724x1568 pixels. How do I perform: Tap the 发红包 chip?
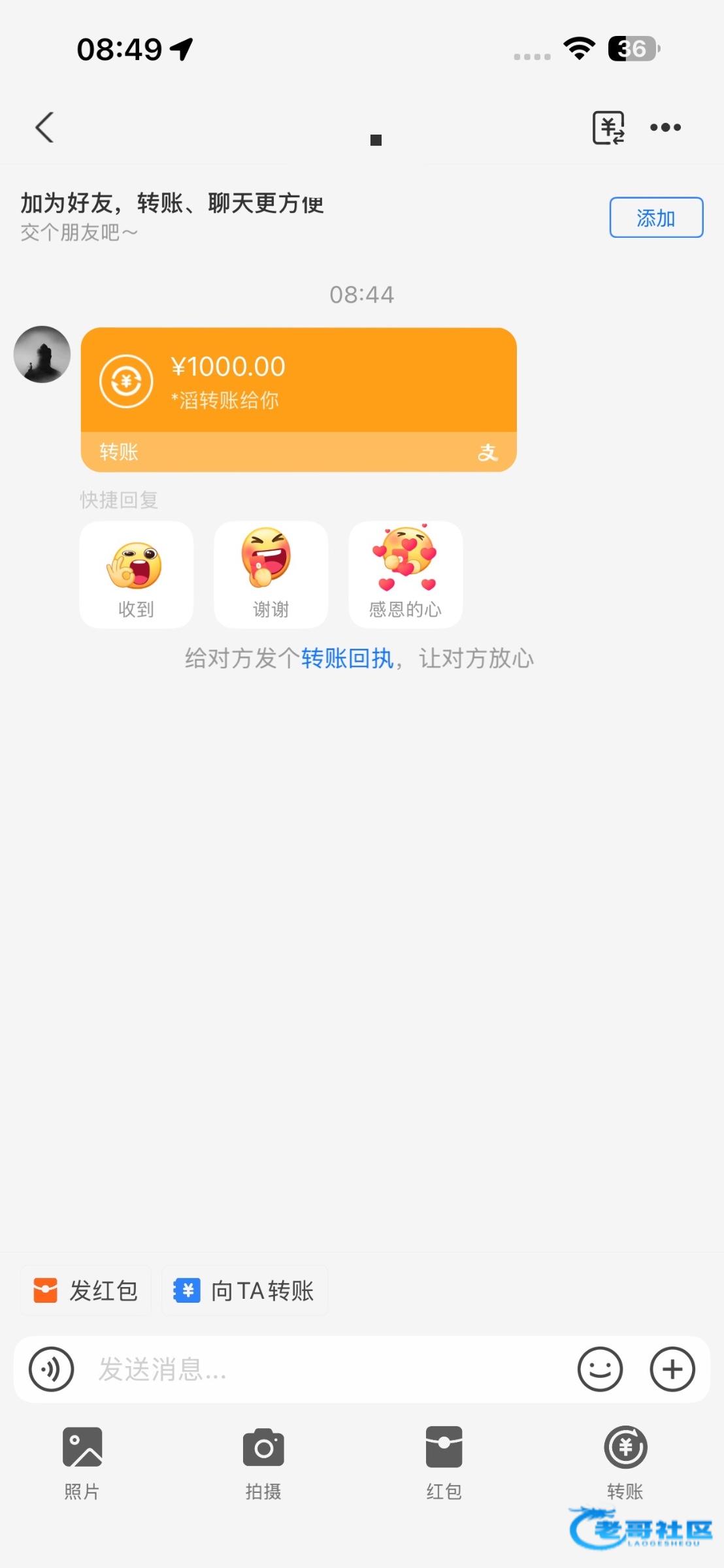86,1290
